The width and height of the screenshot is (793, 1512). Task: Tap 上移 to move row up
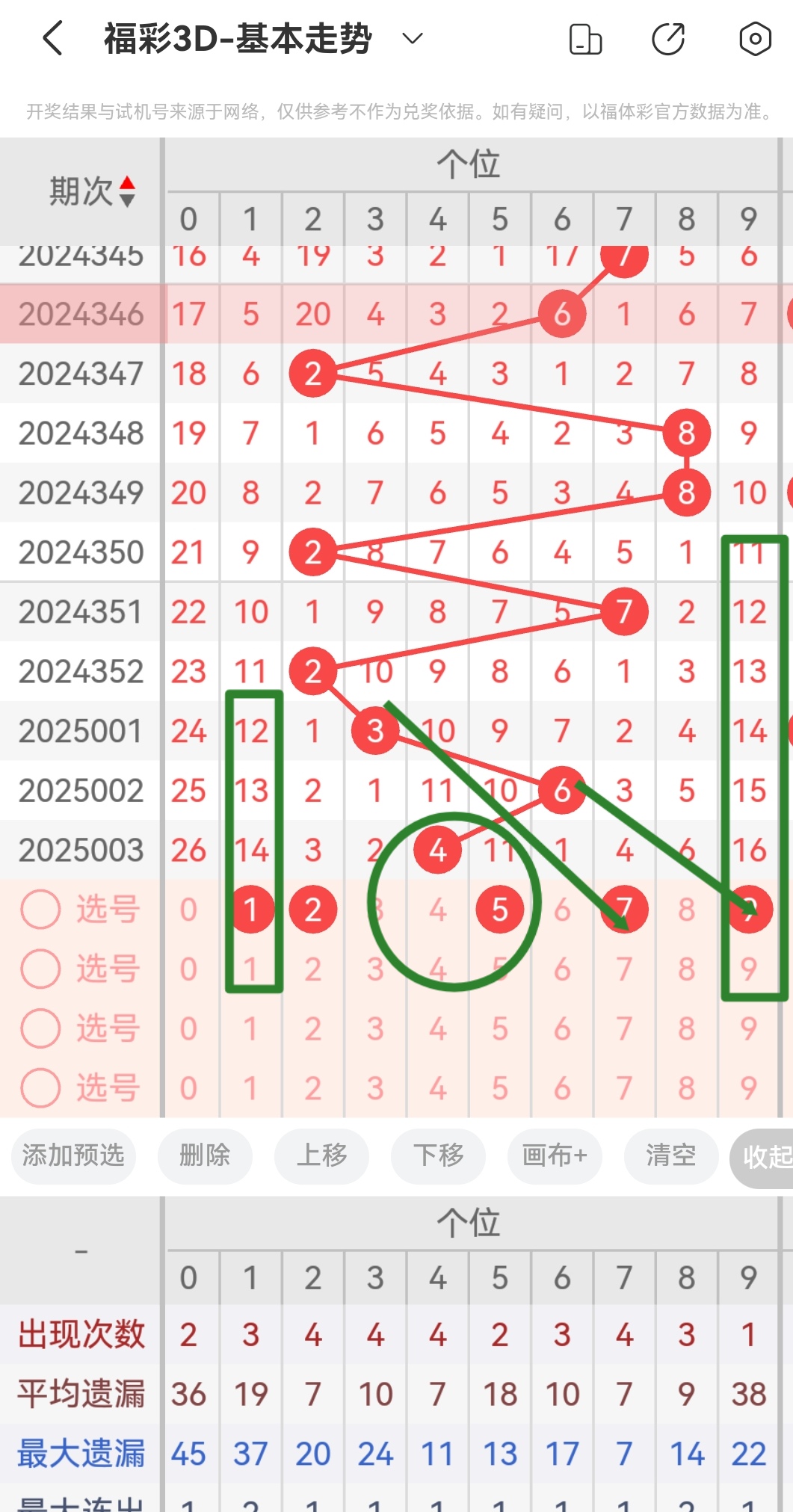point(321,1155)
